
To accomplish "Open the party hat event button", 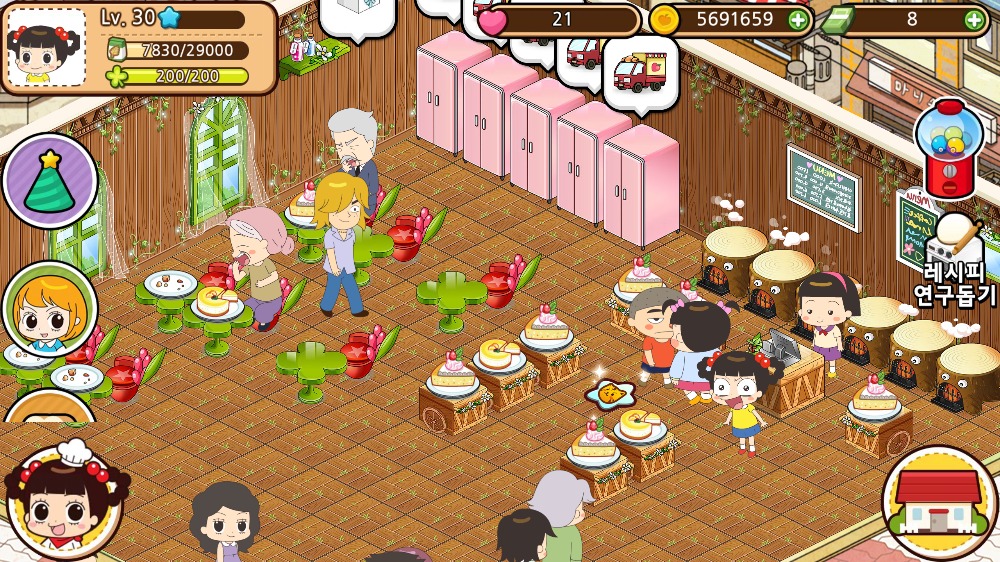I will point(49,181).
